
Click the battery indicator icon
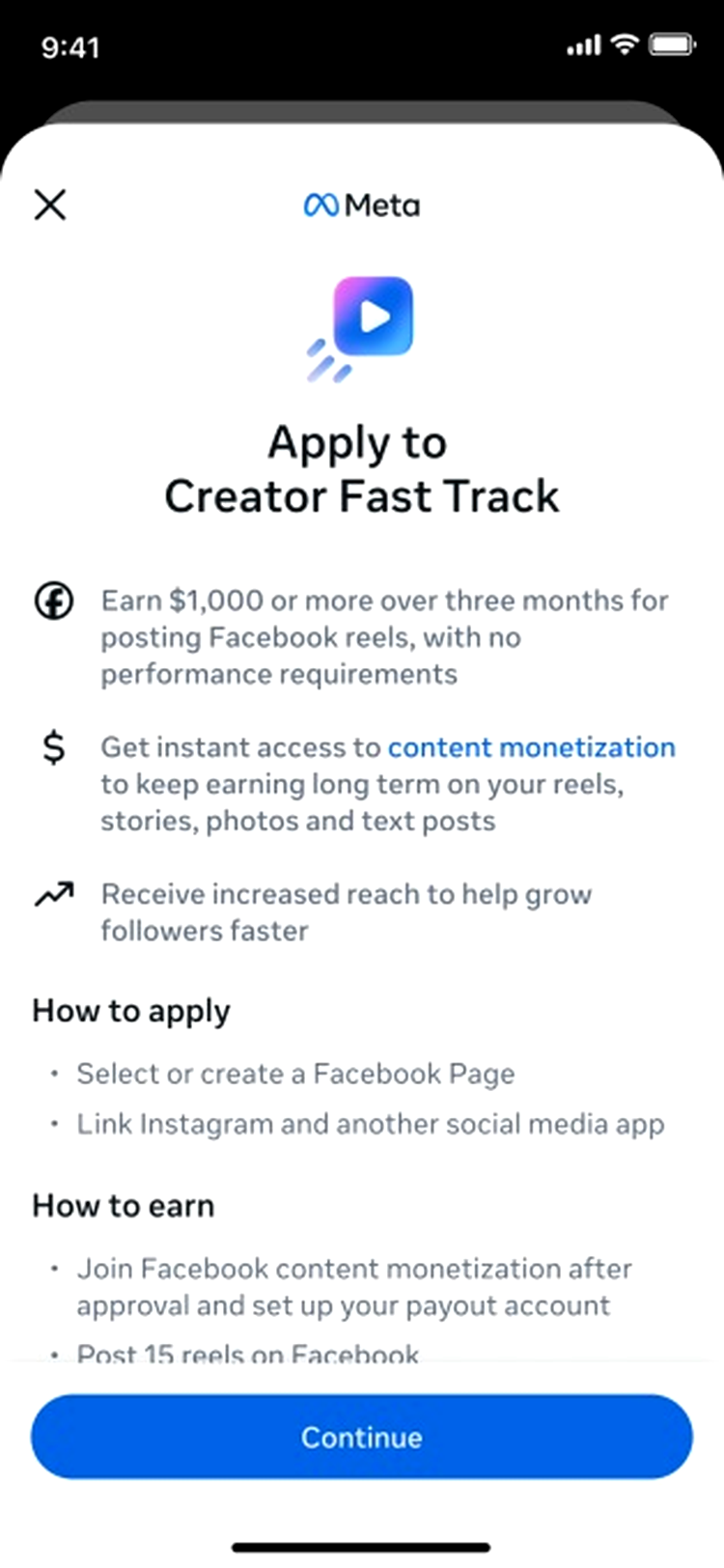pyautogui.click(x=670, y=44)
